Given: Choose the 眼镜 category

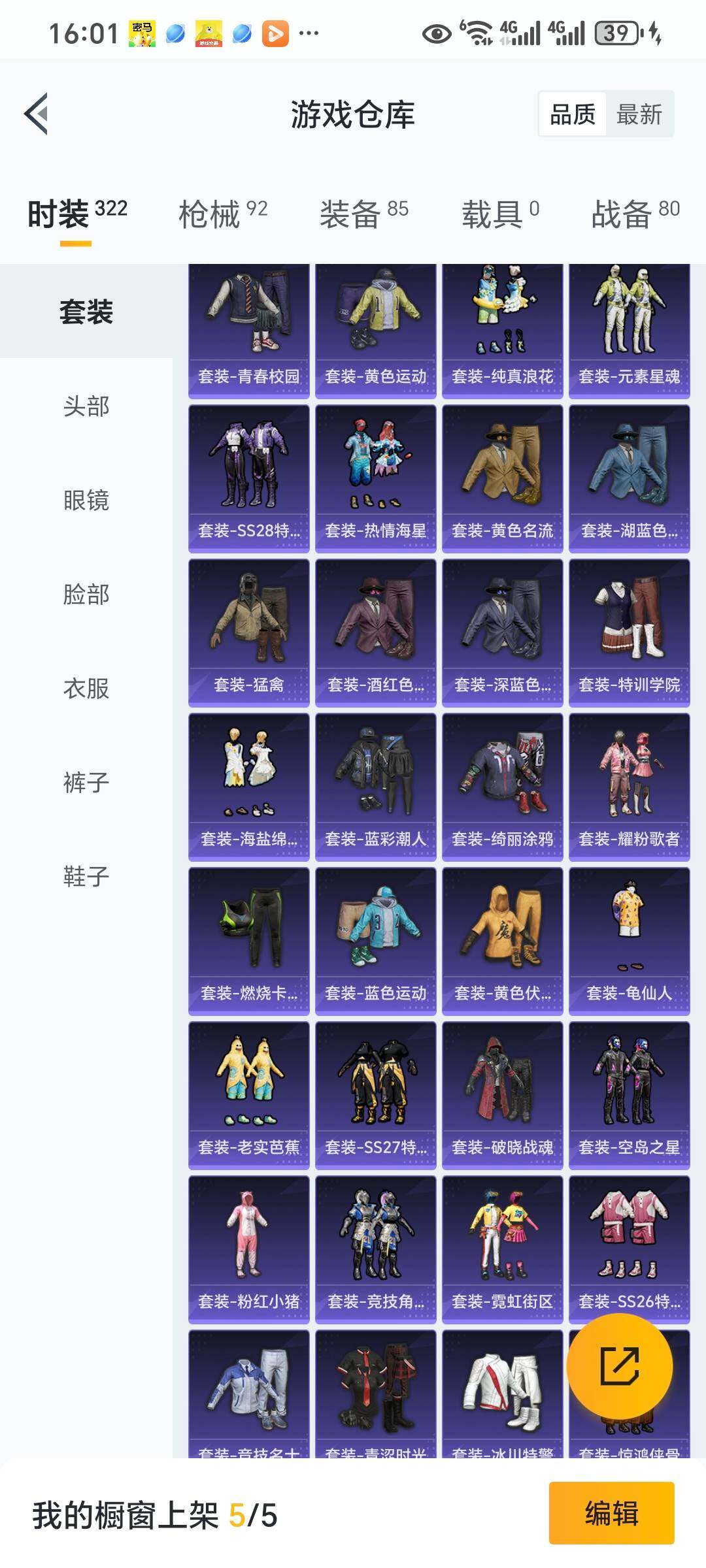Looking at the screenshot, I should point(86,500).
